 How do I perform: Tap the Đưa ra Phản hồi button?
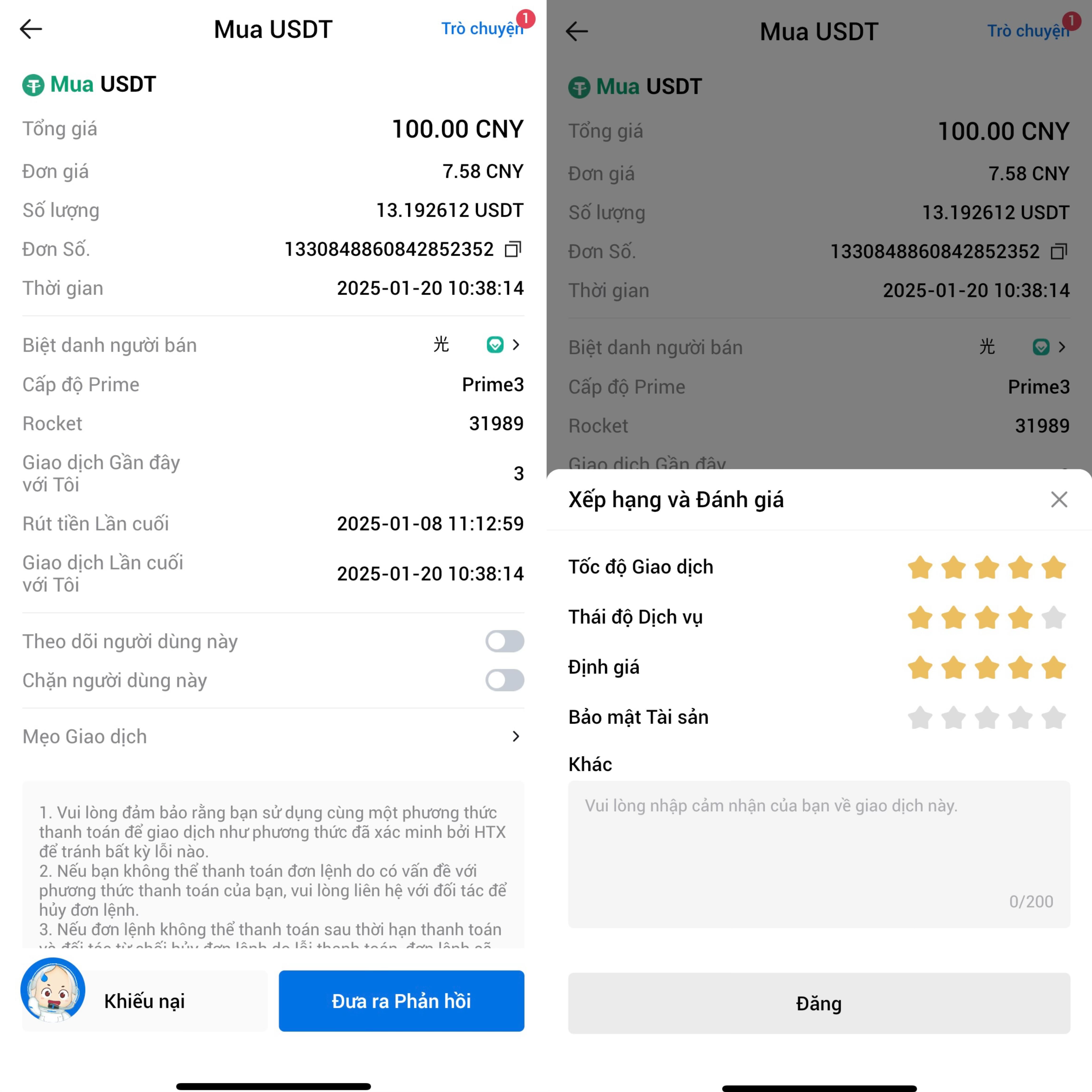coord(401,1001)
